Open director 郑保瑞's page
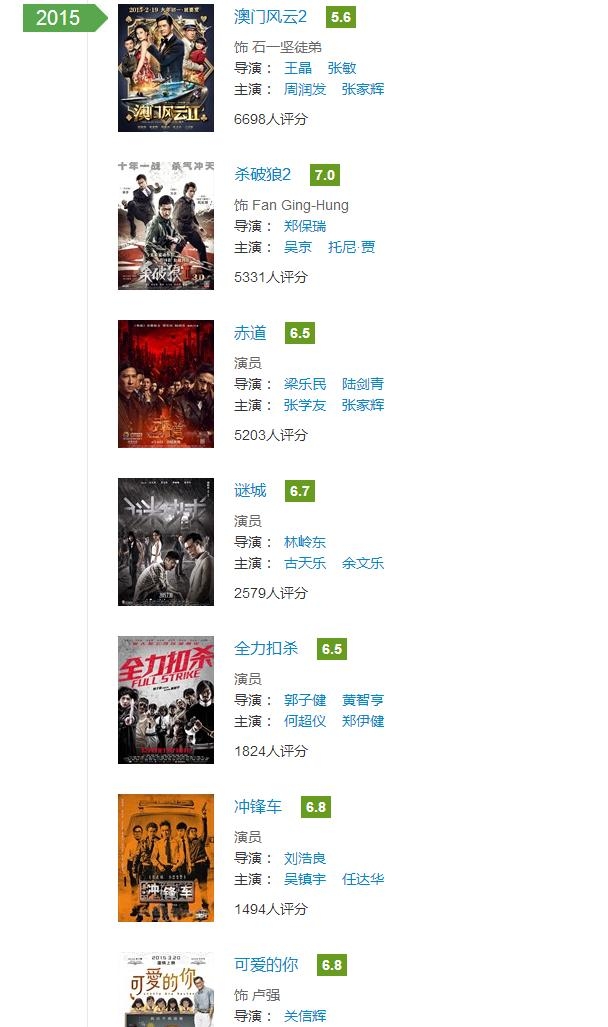608x1027 pixels. point(305,226)
